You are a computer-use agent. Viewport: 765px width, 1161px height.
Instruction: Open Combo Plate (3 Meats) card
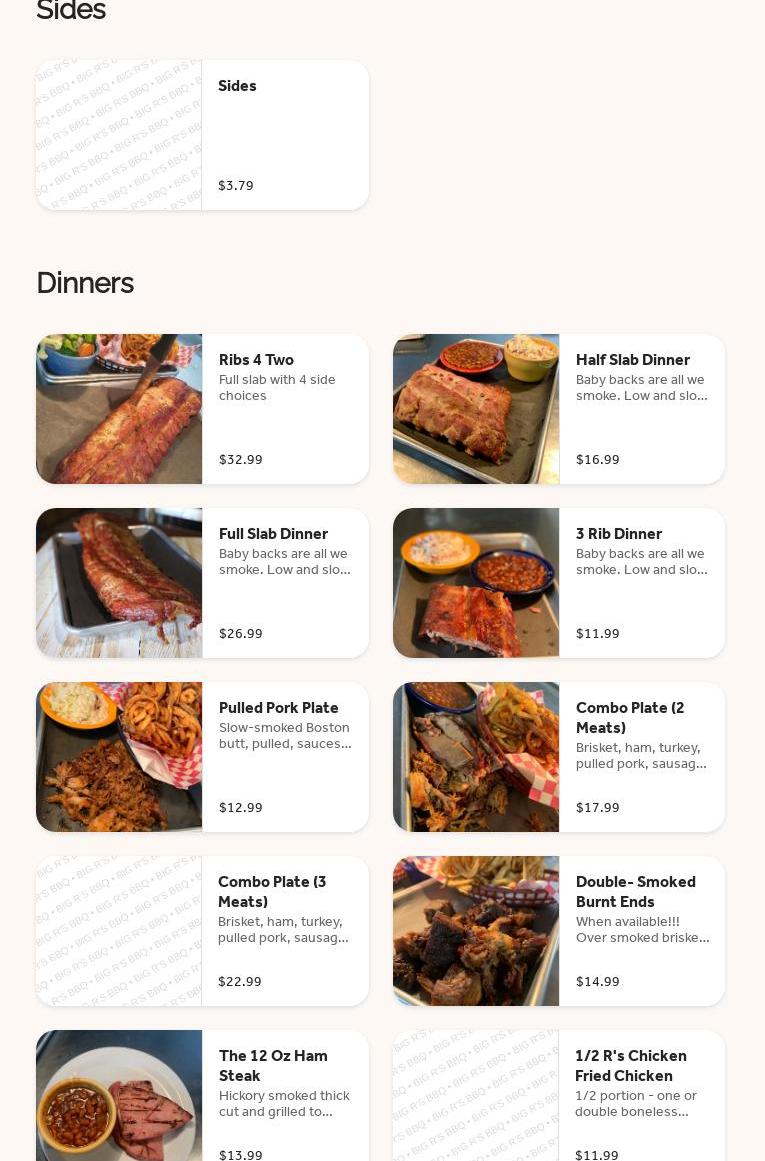[x=202, y=931]
